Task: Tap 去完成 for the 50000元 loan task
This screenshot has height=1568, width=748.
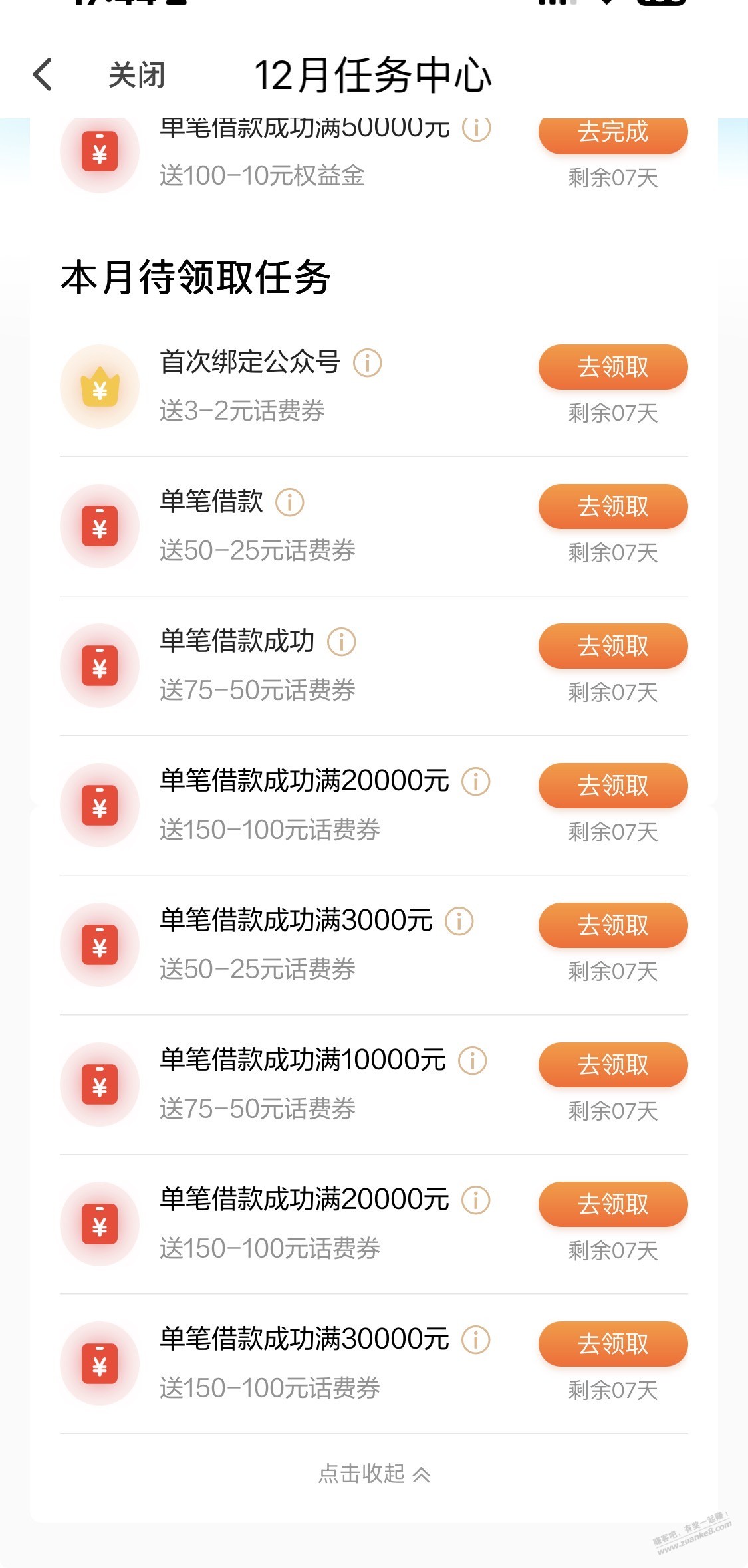Action: (x=612, y=133)
